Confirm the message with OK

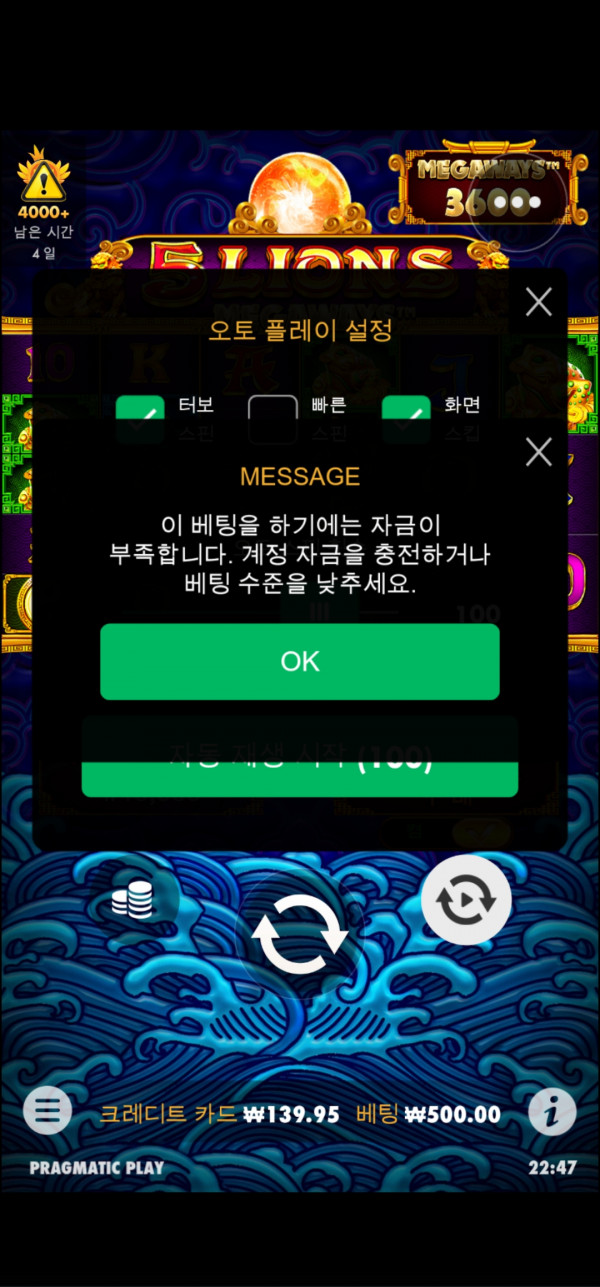point(299,661)
